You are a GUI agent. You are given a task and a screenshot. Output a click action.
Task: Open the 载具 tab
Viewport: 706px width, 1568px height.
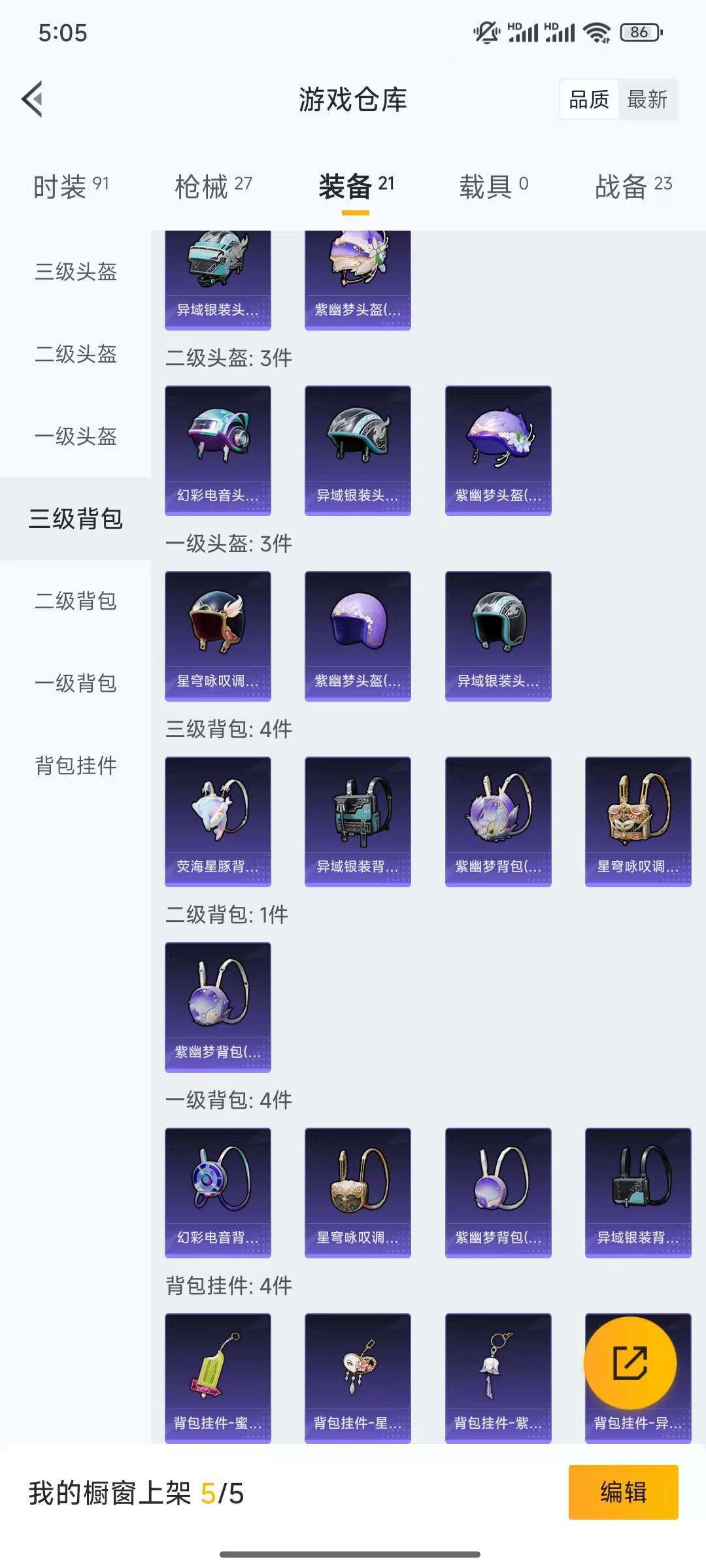[x=493, y=187]
